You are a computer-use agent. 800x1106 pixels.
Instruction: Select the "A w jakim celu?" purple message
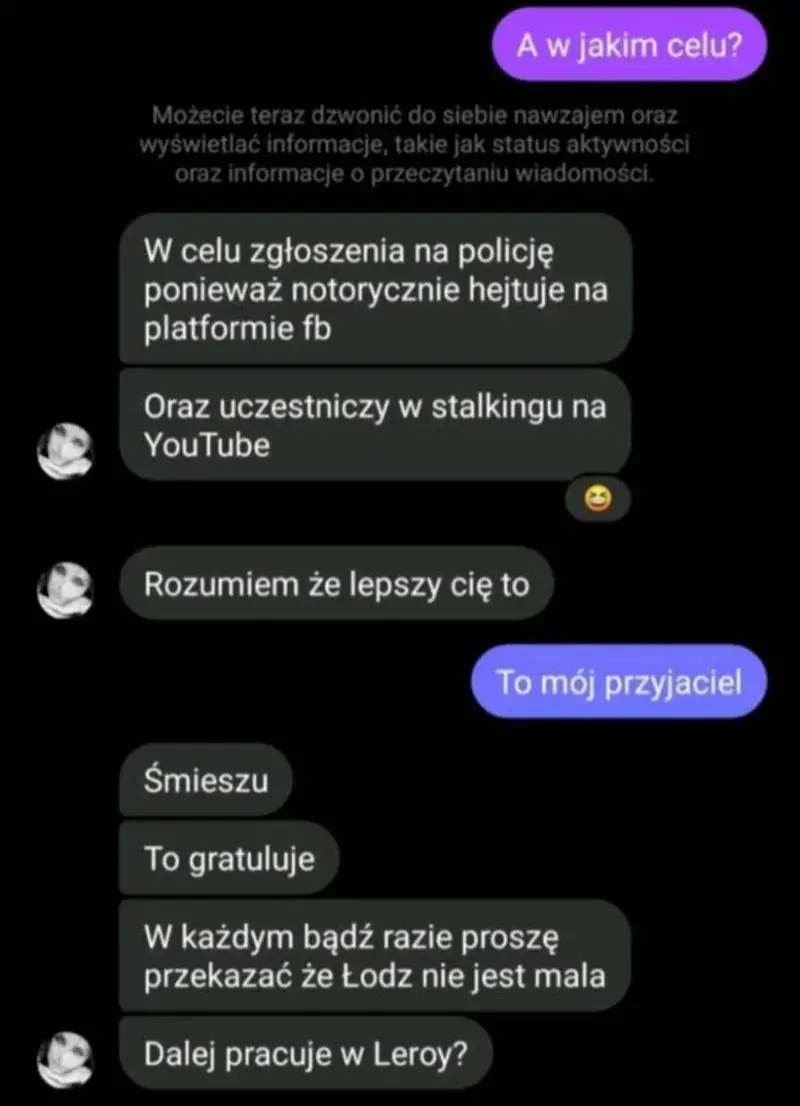coord(628,44)
